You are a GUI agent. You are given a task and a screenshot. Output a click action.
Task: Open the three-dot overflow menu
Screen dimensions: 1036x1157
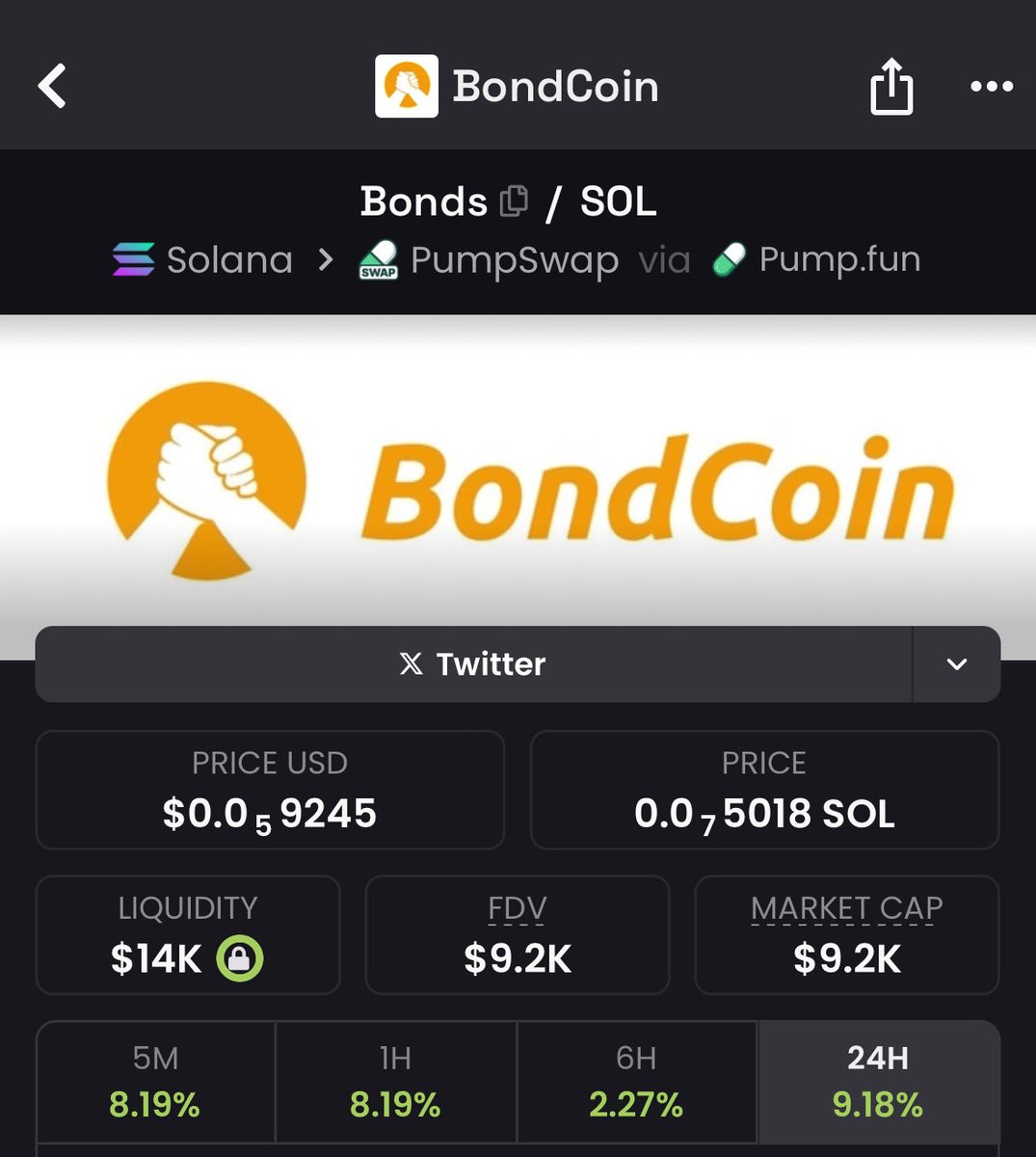991,87
